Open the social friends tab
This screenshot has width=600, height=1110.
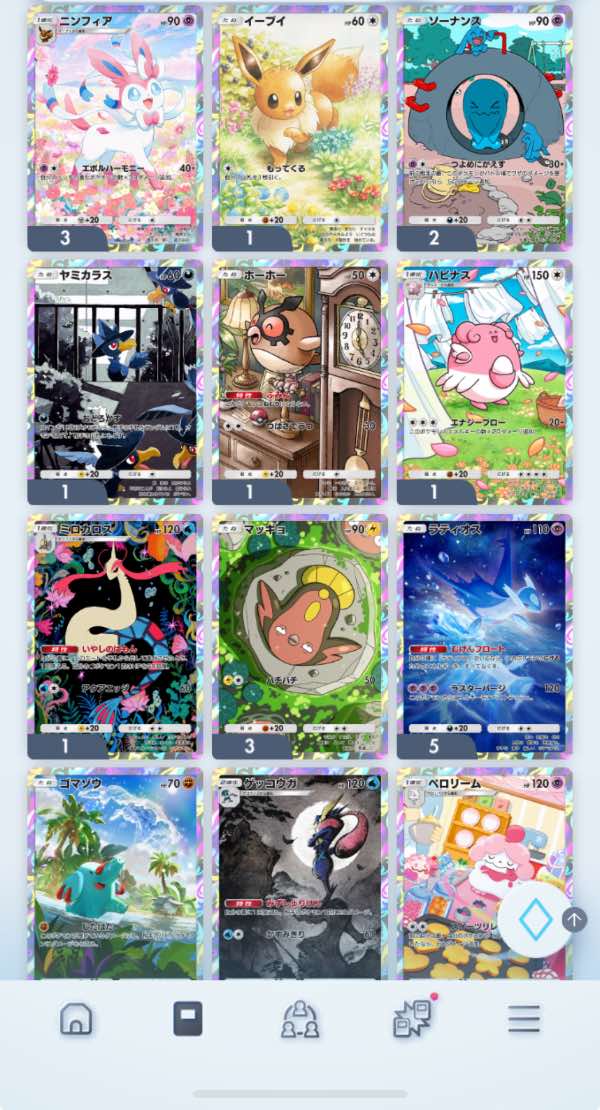(x=300, y=1019)
